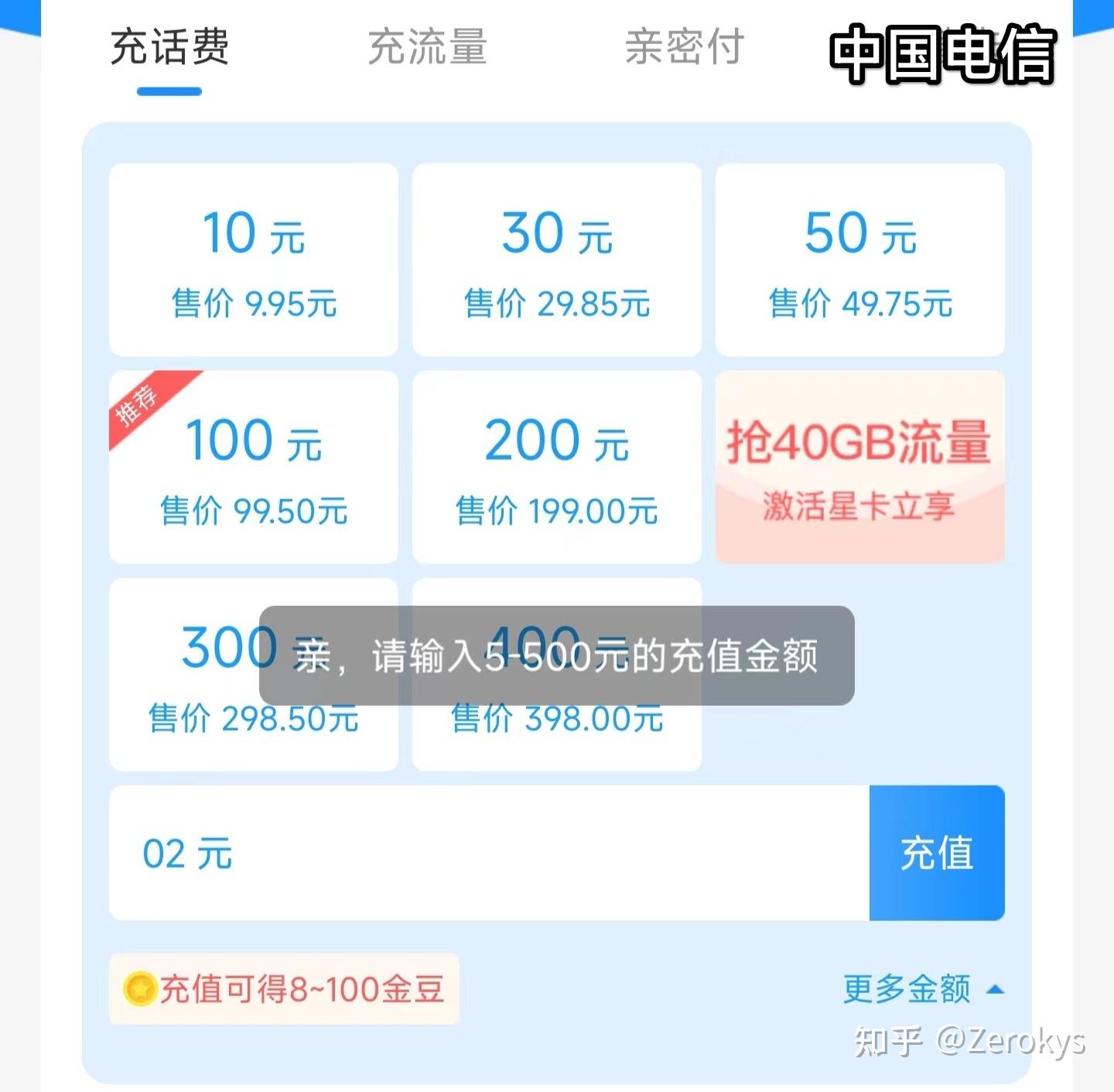Select the 30元 recharge option
Viewport: 1114px width, 1092px height.
pyautogui.click(x=557, y=259)
